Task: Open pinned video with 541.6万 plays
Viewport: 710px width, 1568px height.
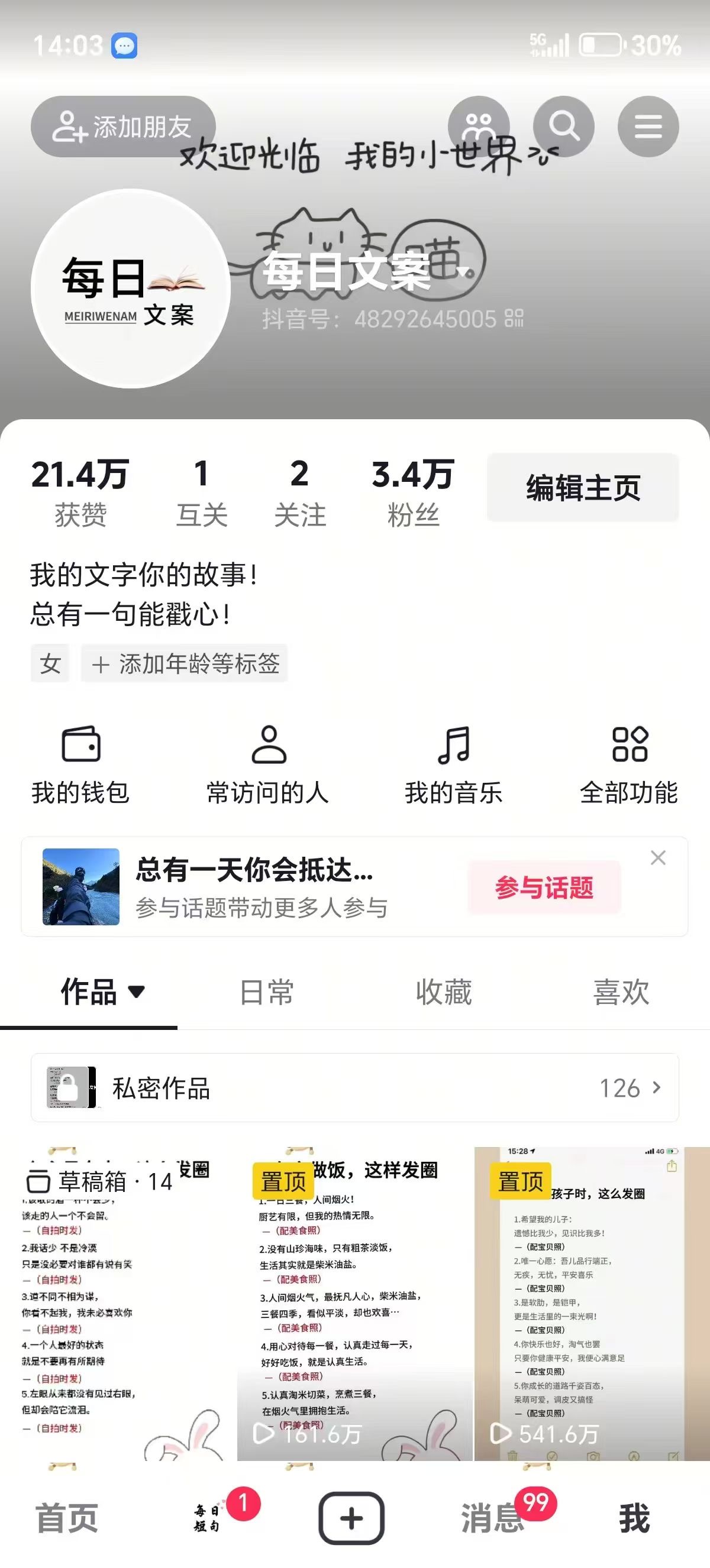Action: [592, 1303]
